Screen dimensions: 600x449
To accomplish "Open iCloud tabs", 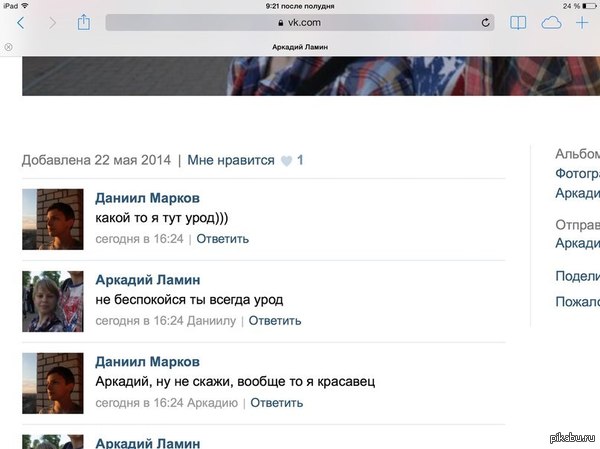I will [551, 22].
